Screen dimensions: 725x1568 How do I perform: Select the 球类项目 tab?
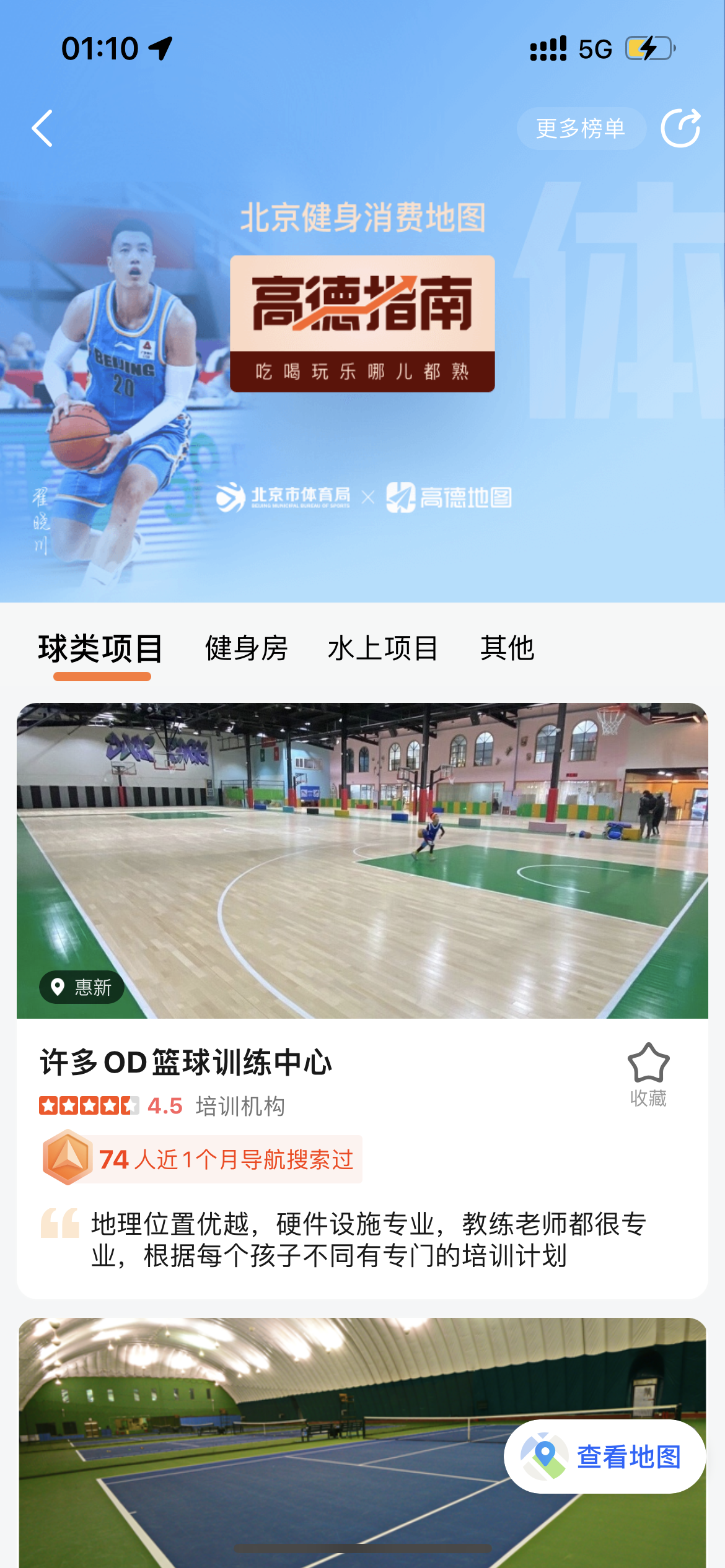point(101,648)
